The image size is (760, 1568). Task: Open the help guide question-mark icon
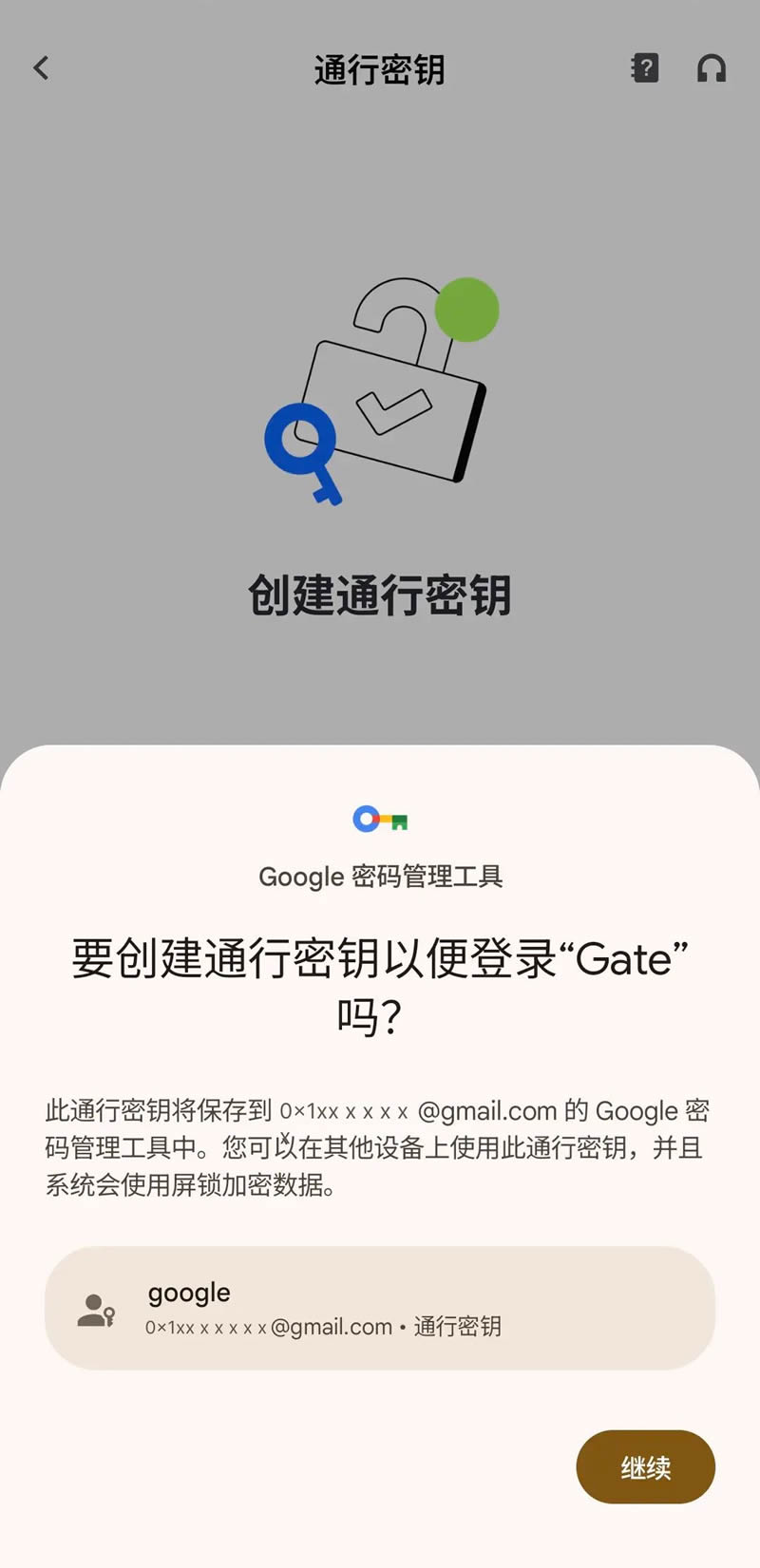[x=645, y=67]
